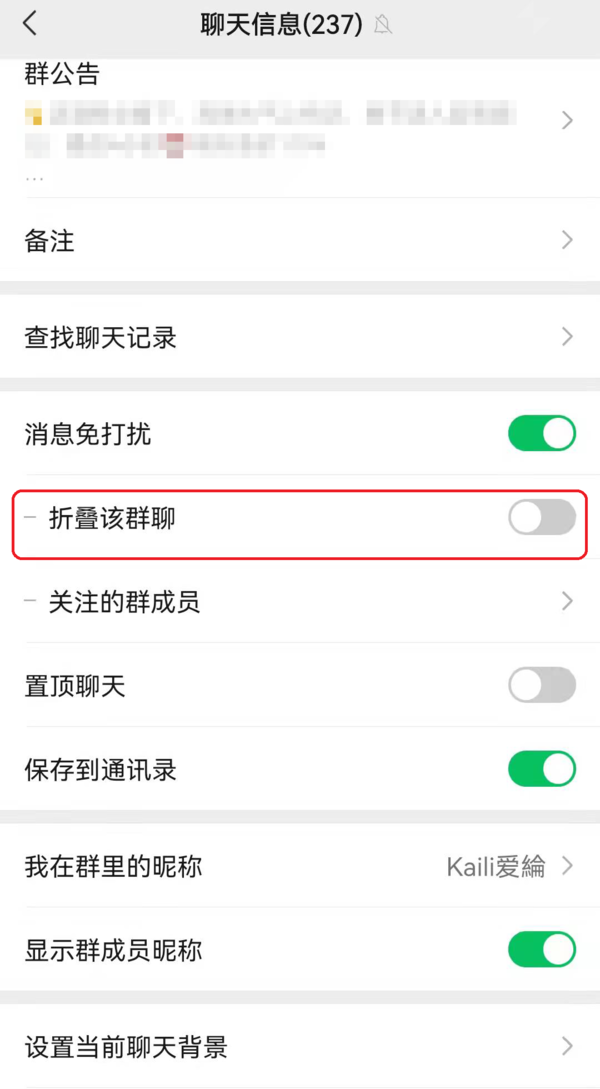This screenshot has width=600, height=1089.
Task: Turn off the 消息免打扰 switch
Action: tap(542, 434)
